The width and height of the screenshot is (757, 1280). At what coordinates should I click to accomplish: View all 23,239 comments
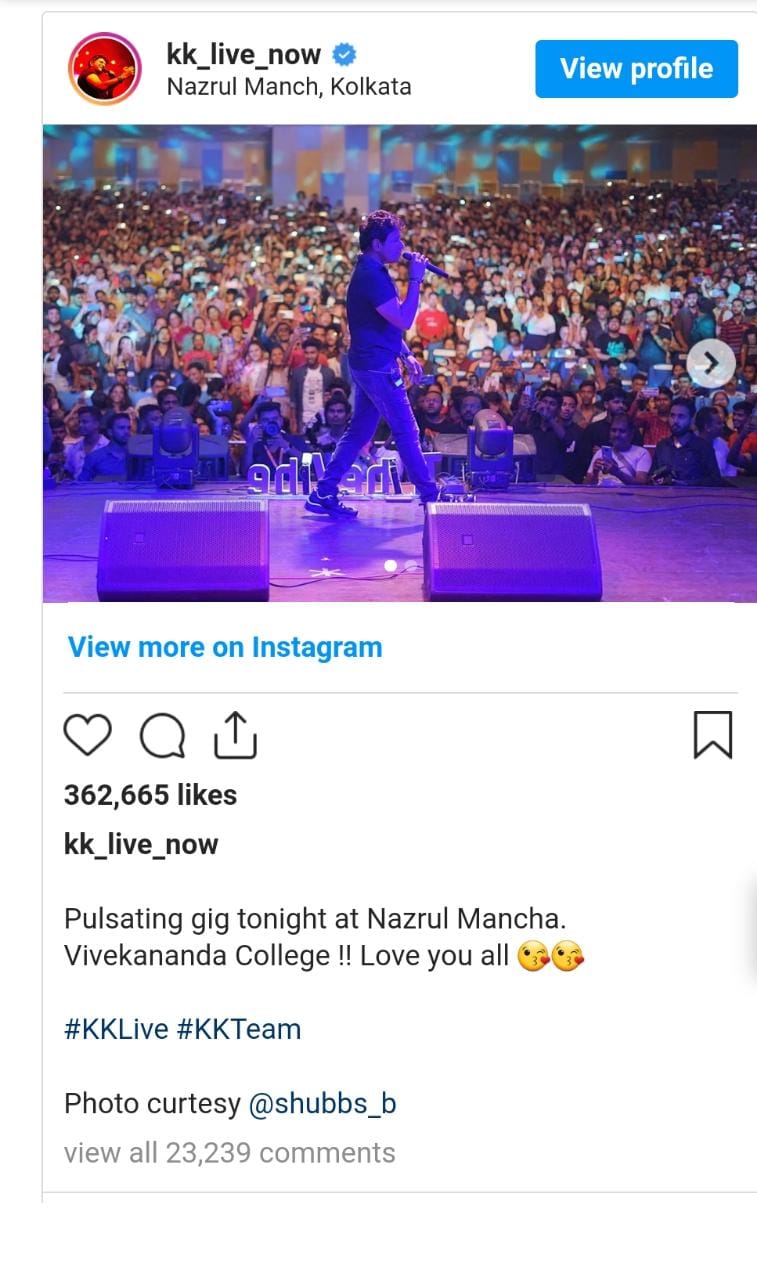pyautogui.click(x=230, y=1153)
